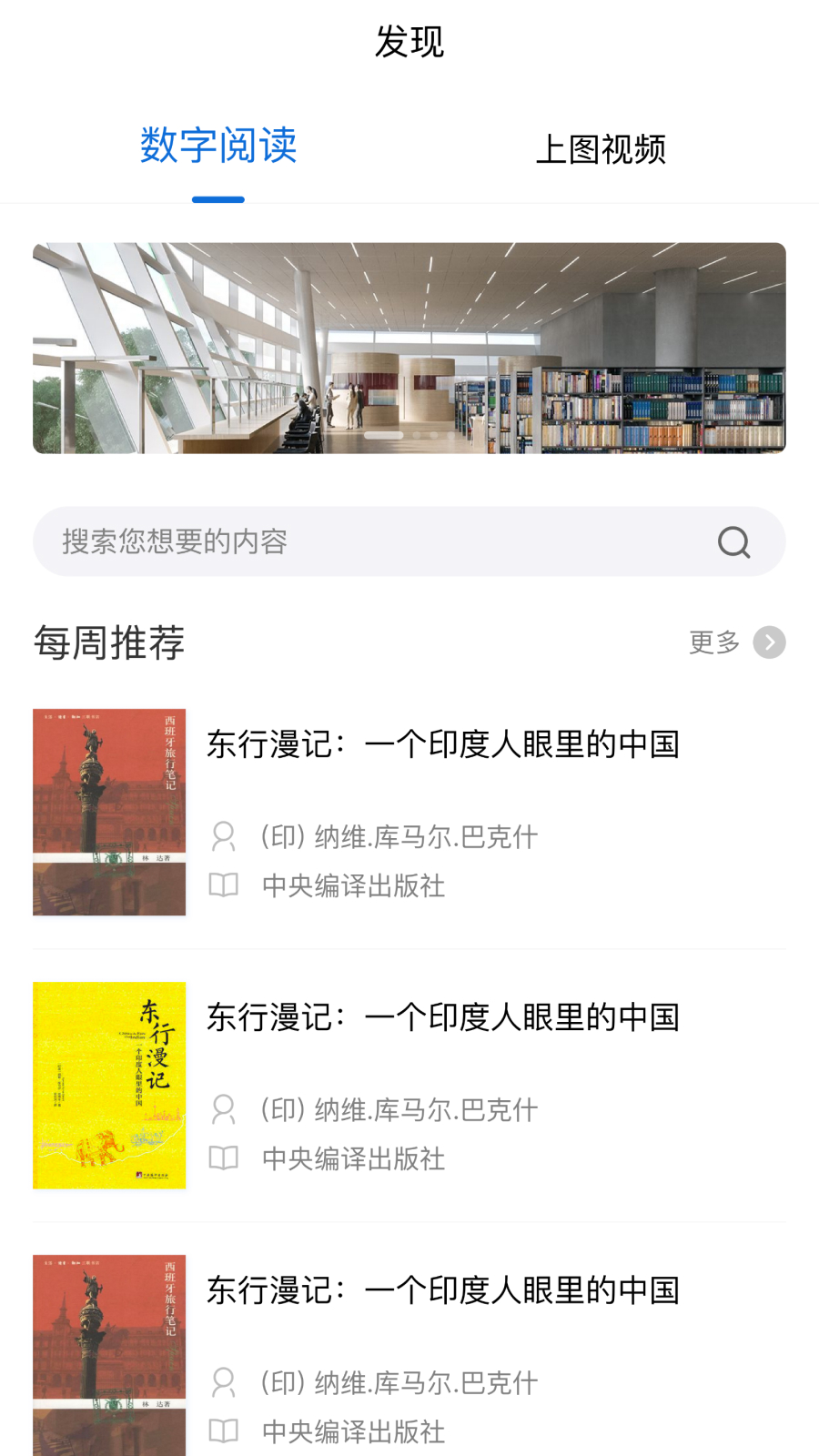
Task: Click the author icon on the third book listing
Action: click(224, 1381)
